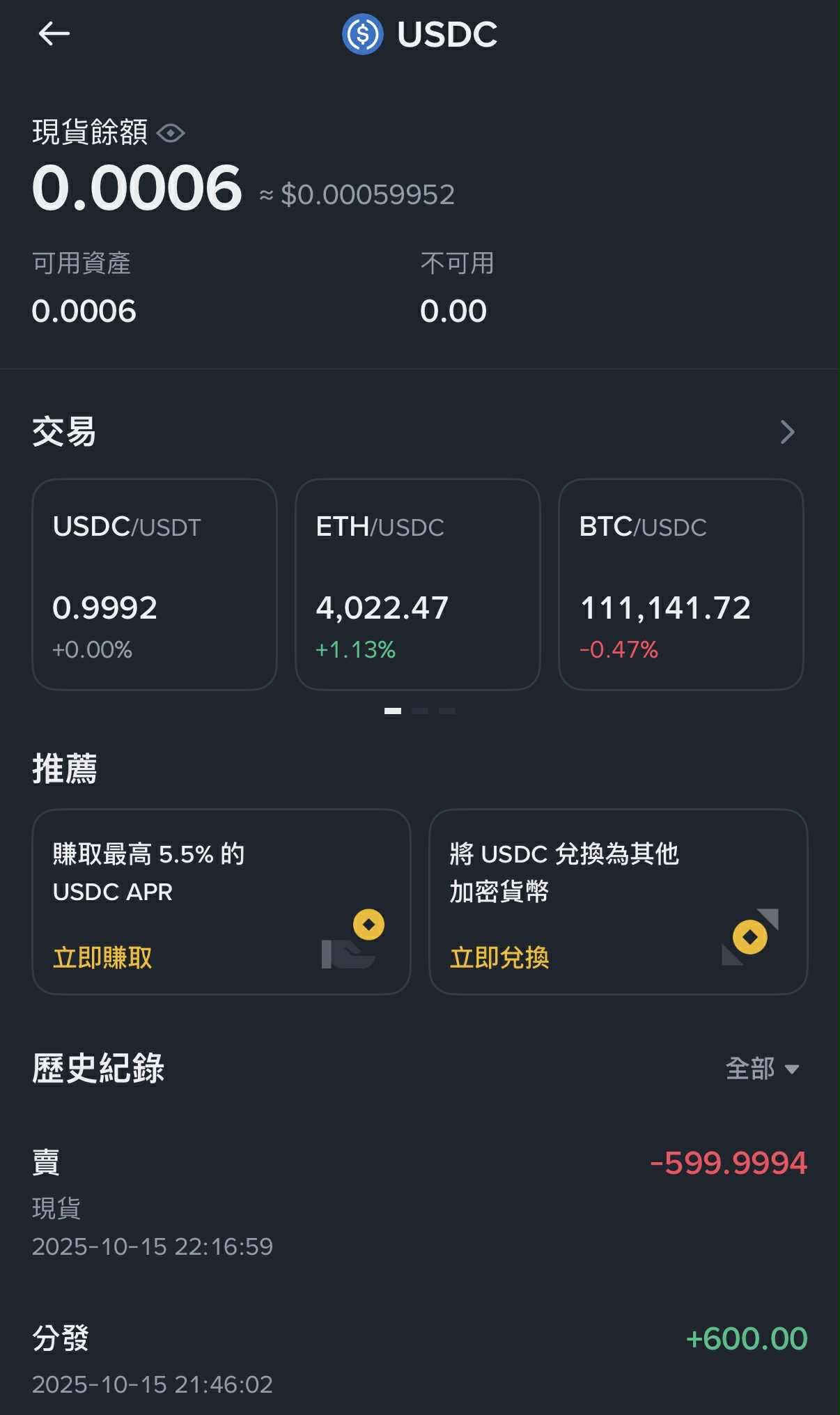The width and height of the screenshot is (840, 1415).
Task: Open the 全部 history filter dropdown
Action: [x=762, y=1068]
